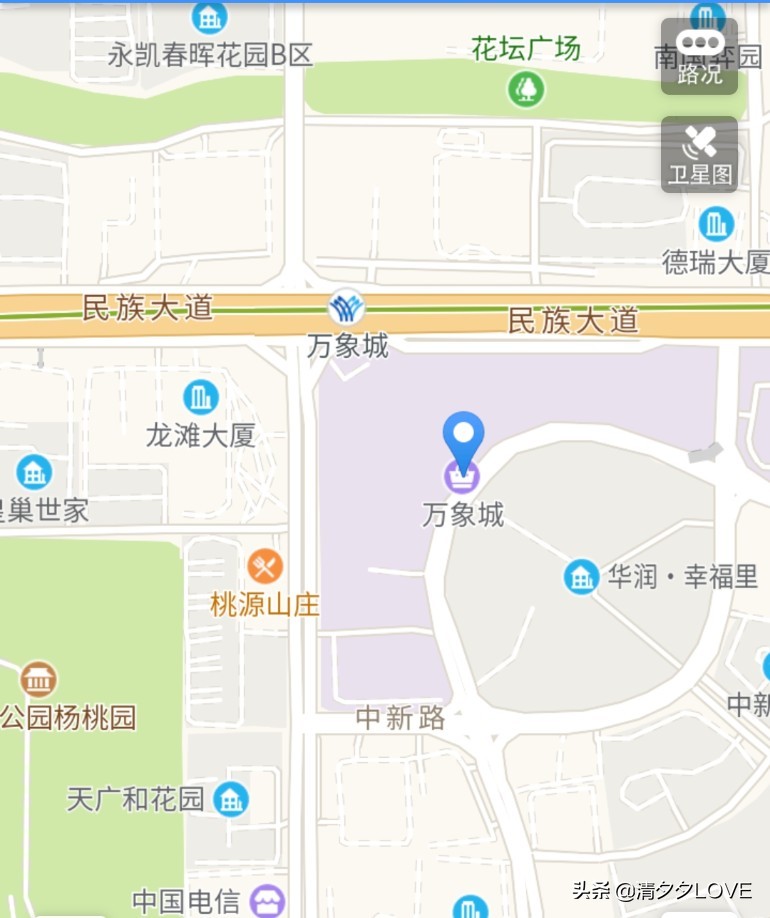Open the 中国电信 telecom icon
The image size is (770, 918).
point(267,900)
